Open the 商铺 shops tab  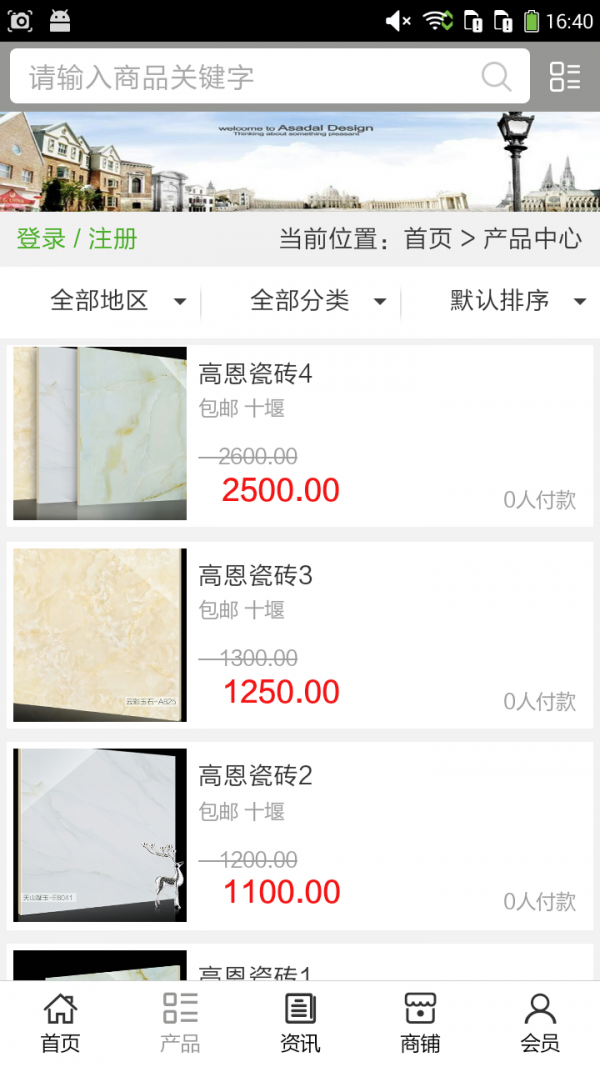tap(420, 1023)
